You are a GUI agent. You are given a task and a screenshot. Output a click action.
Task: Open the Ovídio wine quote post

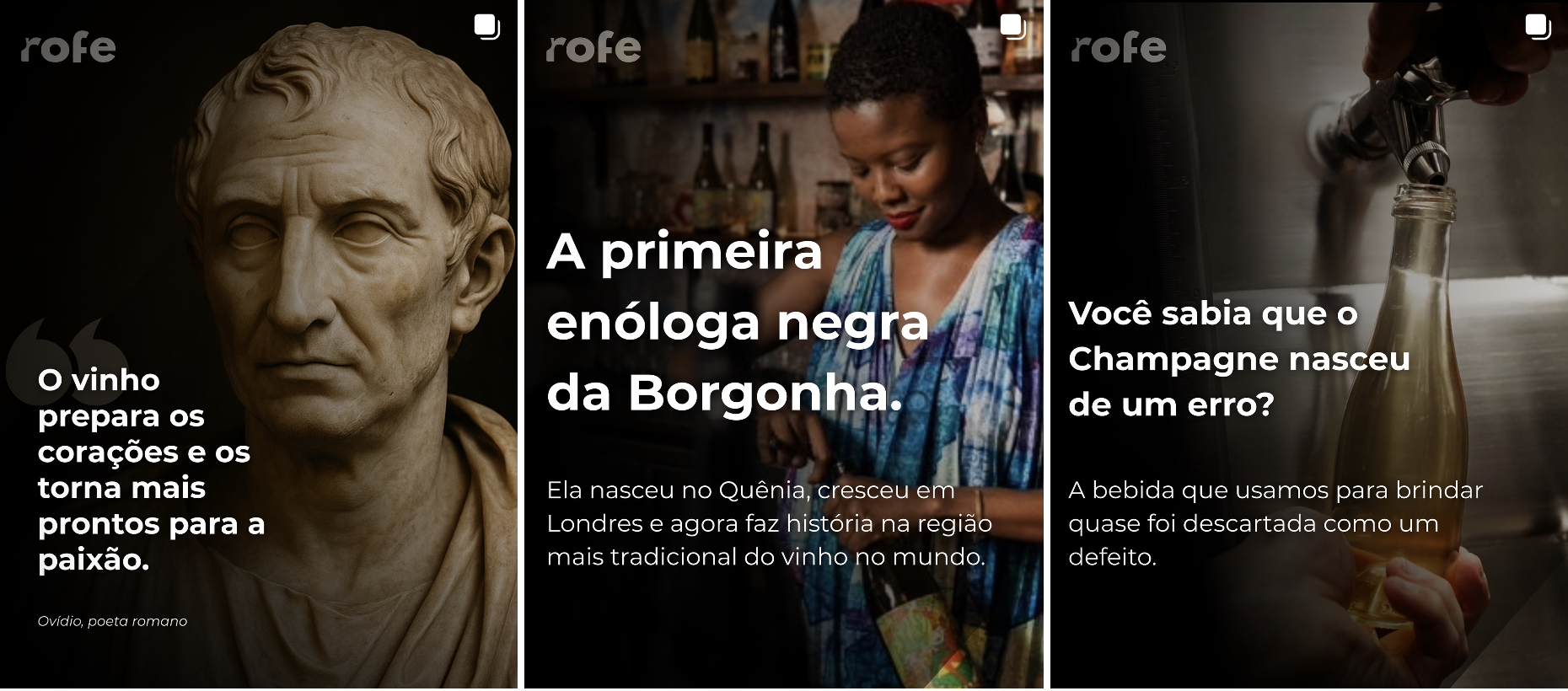pos(258,345)
